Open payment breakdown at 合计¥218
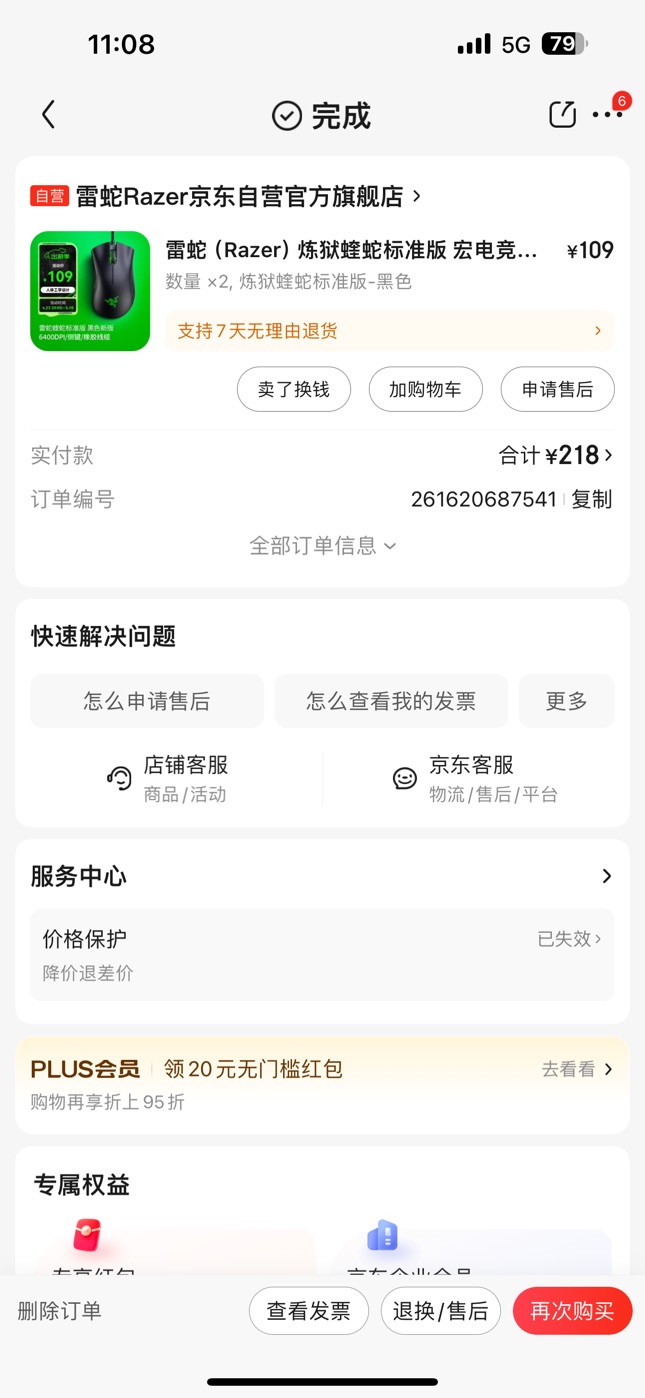The width and height of the screenshot is (645, 1398). pos(556,456)
